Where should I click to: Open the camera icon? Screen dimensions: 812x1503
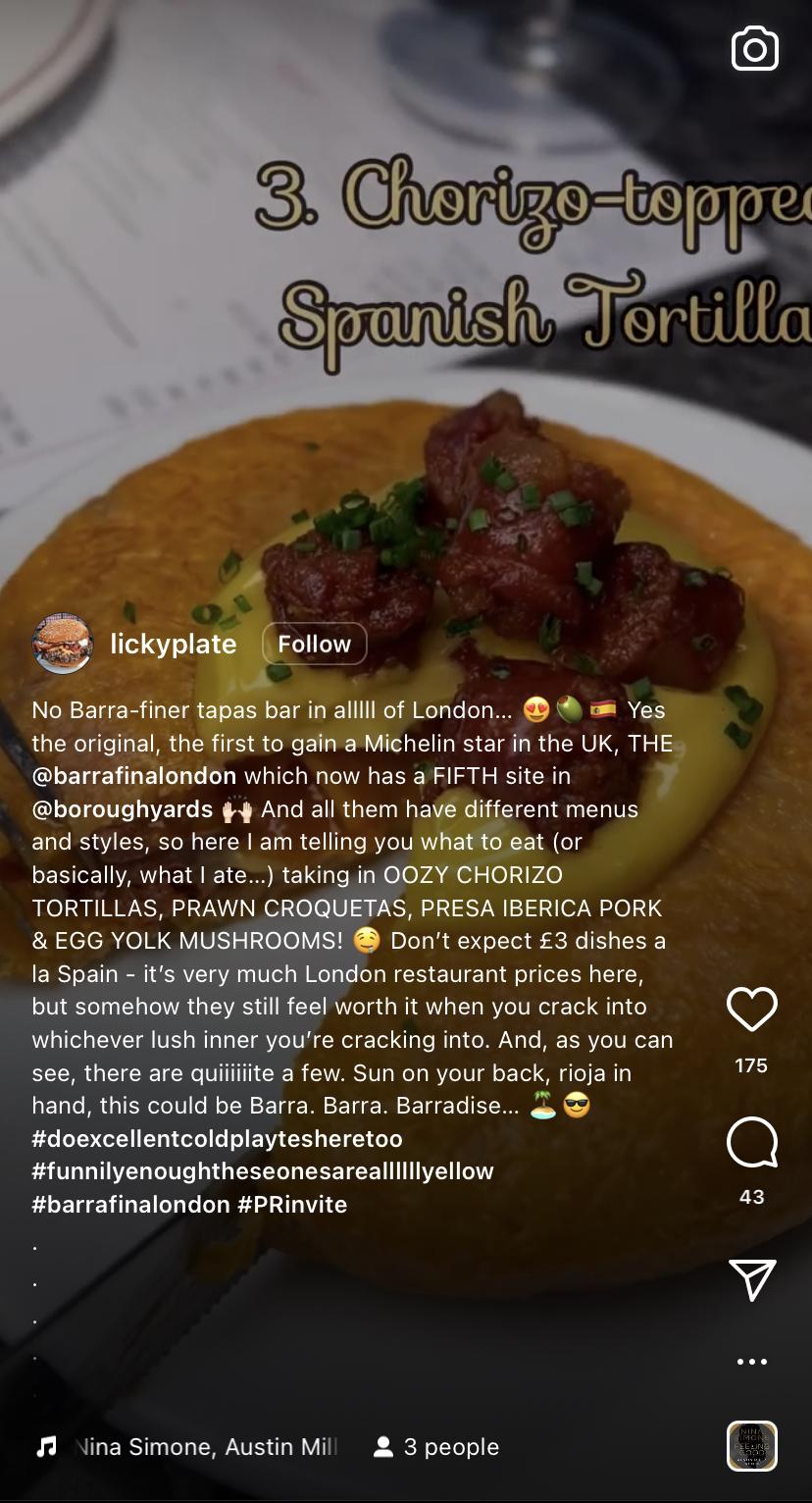tap(754, 50)
